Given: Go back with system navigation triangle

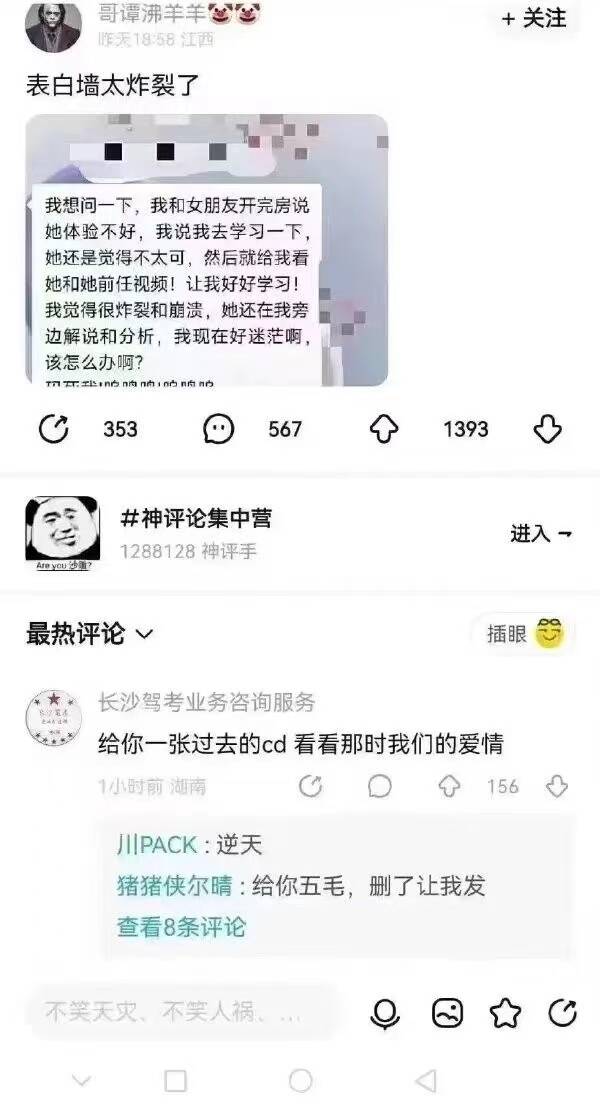Looking at the screenshot, I should [426, 1080].
